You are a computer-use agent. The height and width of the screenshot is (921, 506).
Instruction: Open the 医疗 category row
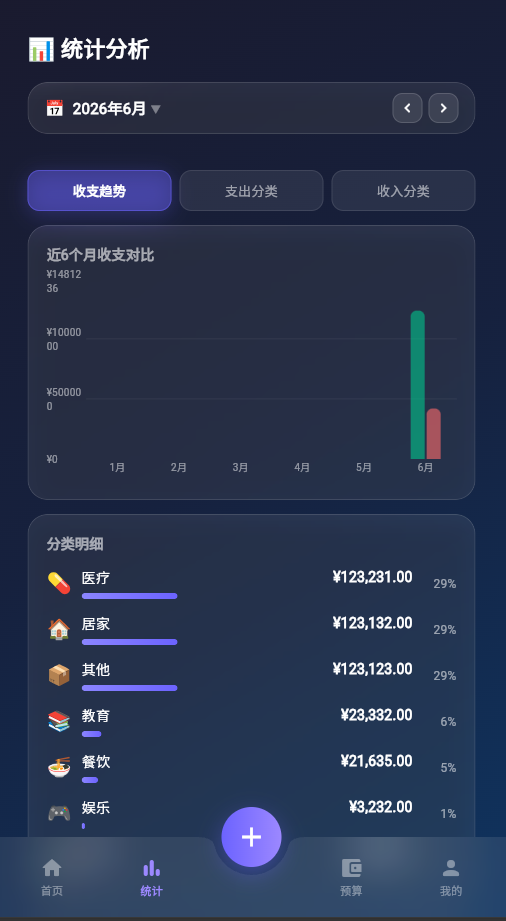tap(252, 584)
